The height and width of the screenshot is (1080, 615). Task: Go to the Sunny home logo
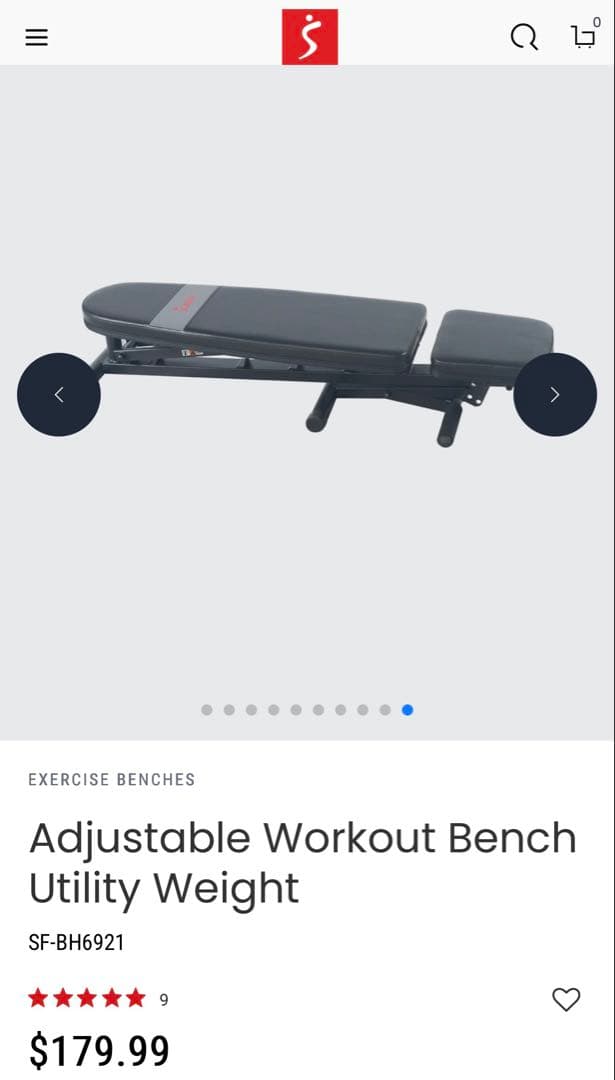pos(309,37)
